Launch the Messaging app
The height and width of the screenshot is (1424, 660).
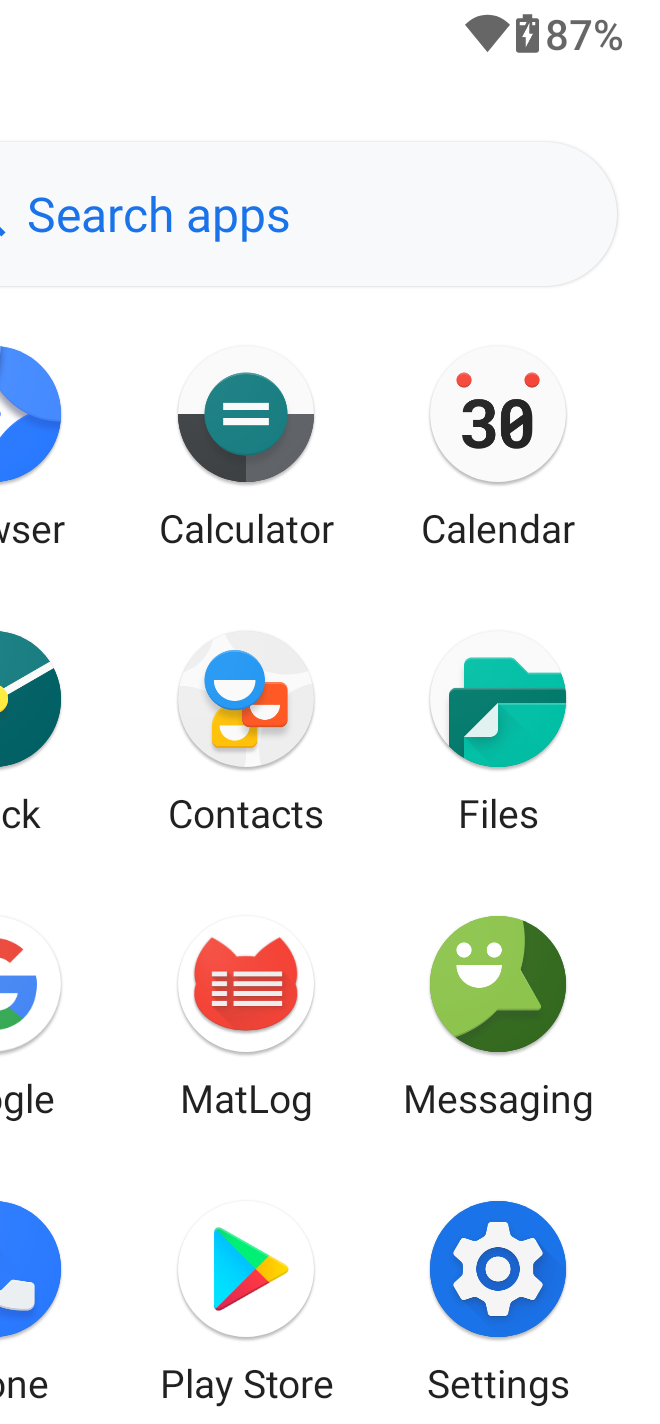498,984
